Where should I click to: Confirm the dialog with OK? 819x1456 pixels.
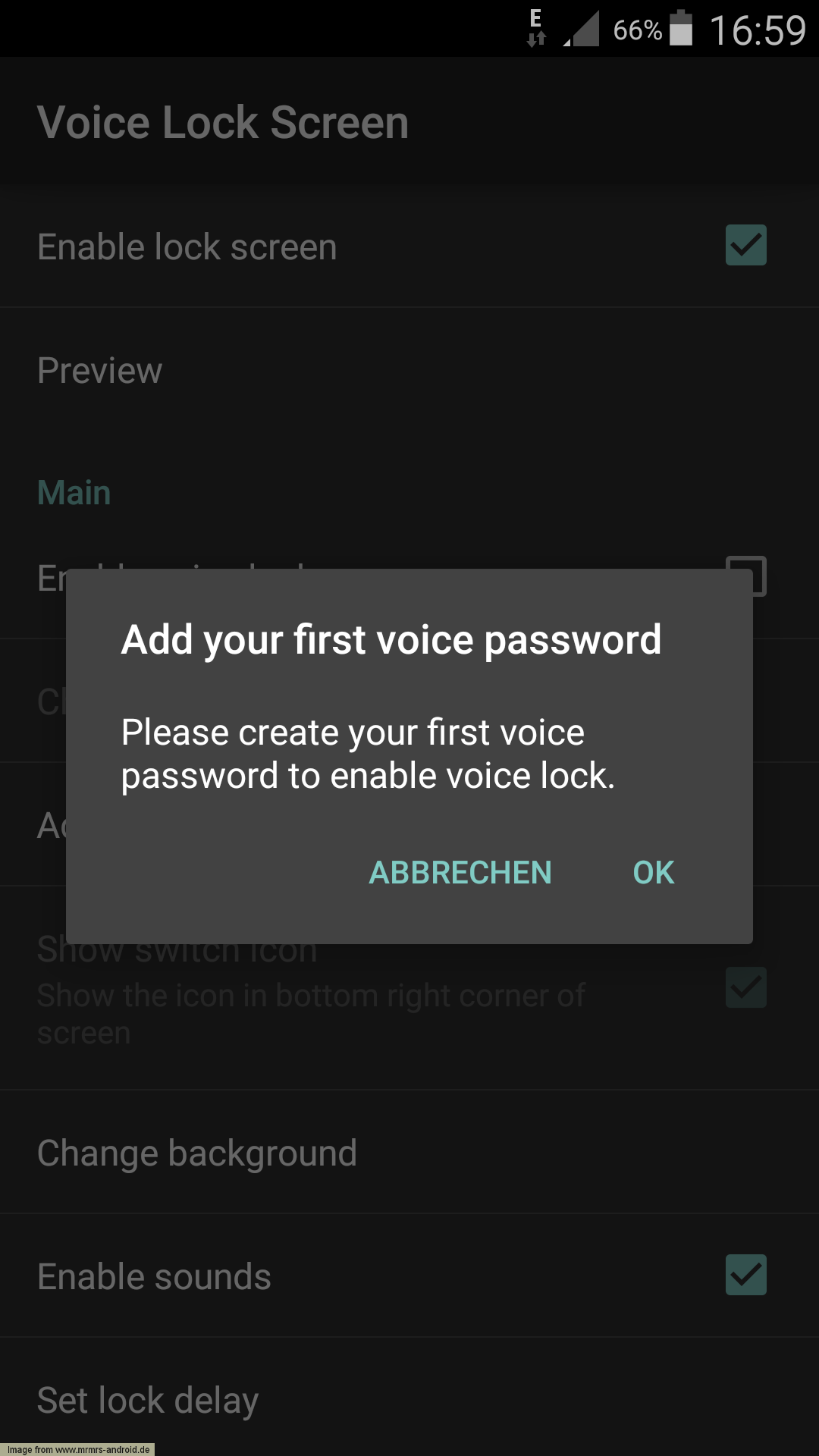[653, 872]
